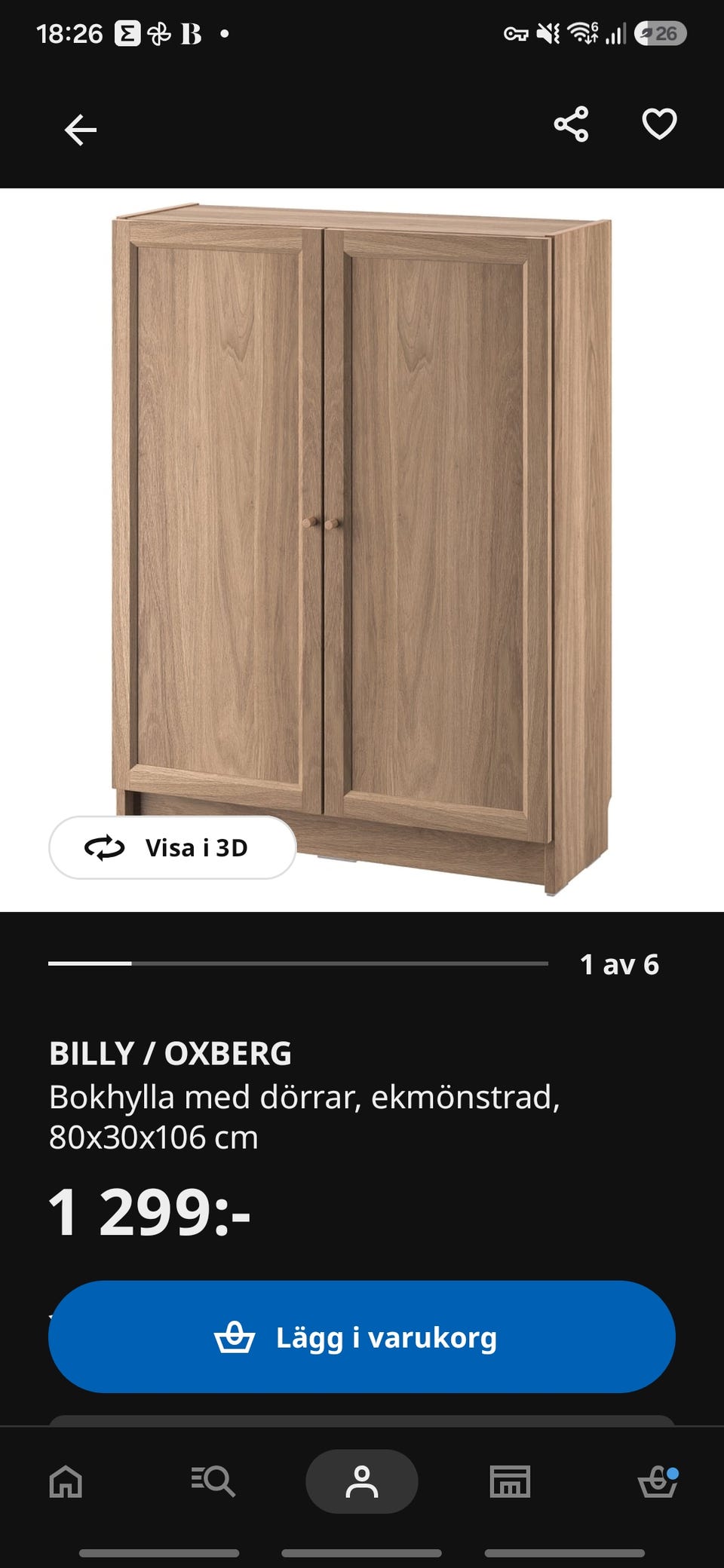Add bookshelf to favorites with heart icon
724x1568 pixels.
click(659, 124)
